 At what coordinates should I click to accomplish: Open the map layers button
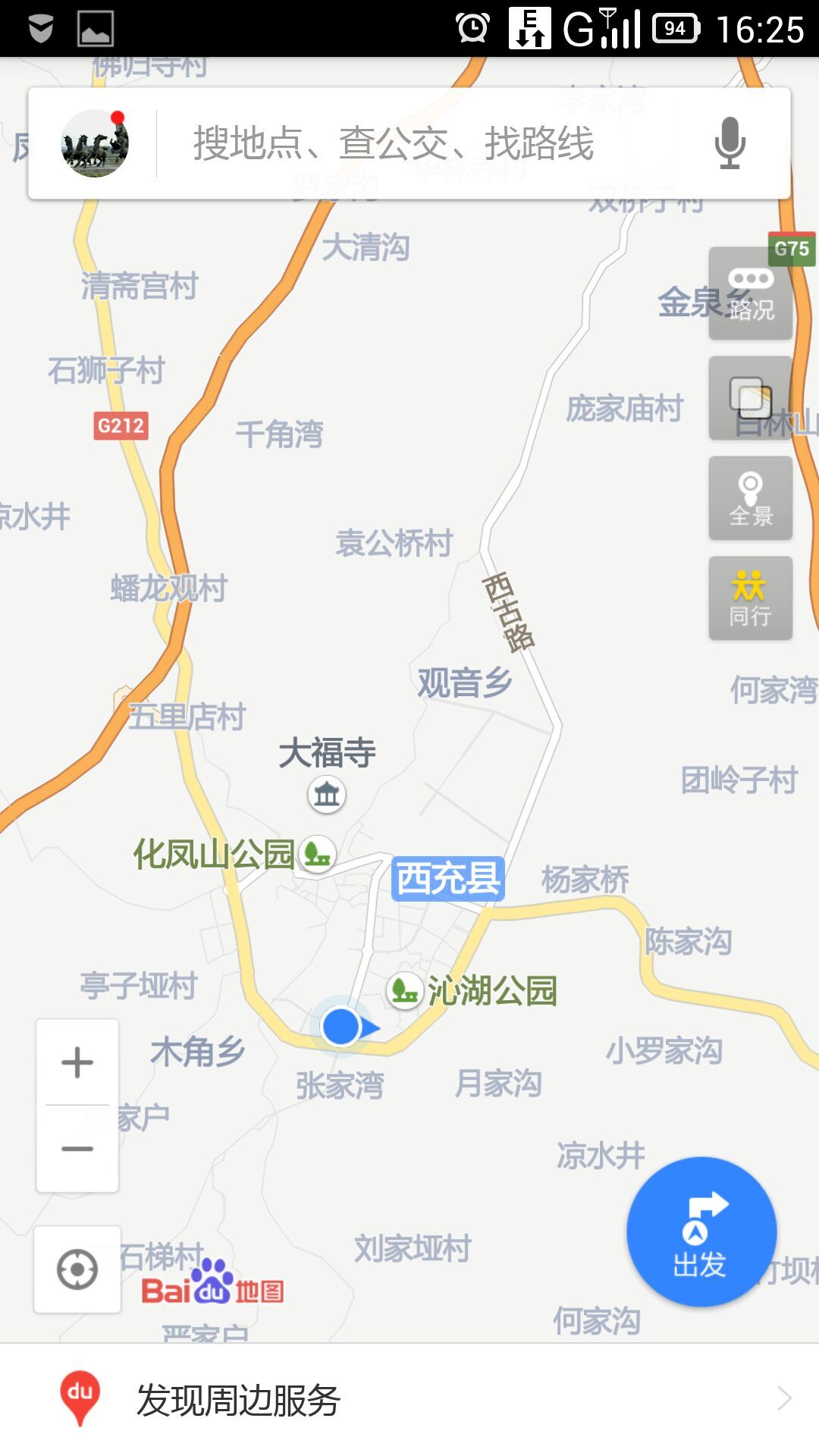(750, 398)
